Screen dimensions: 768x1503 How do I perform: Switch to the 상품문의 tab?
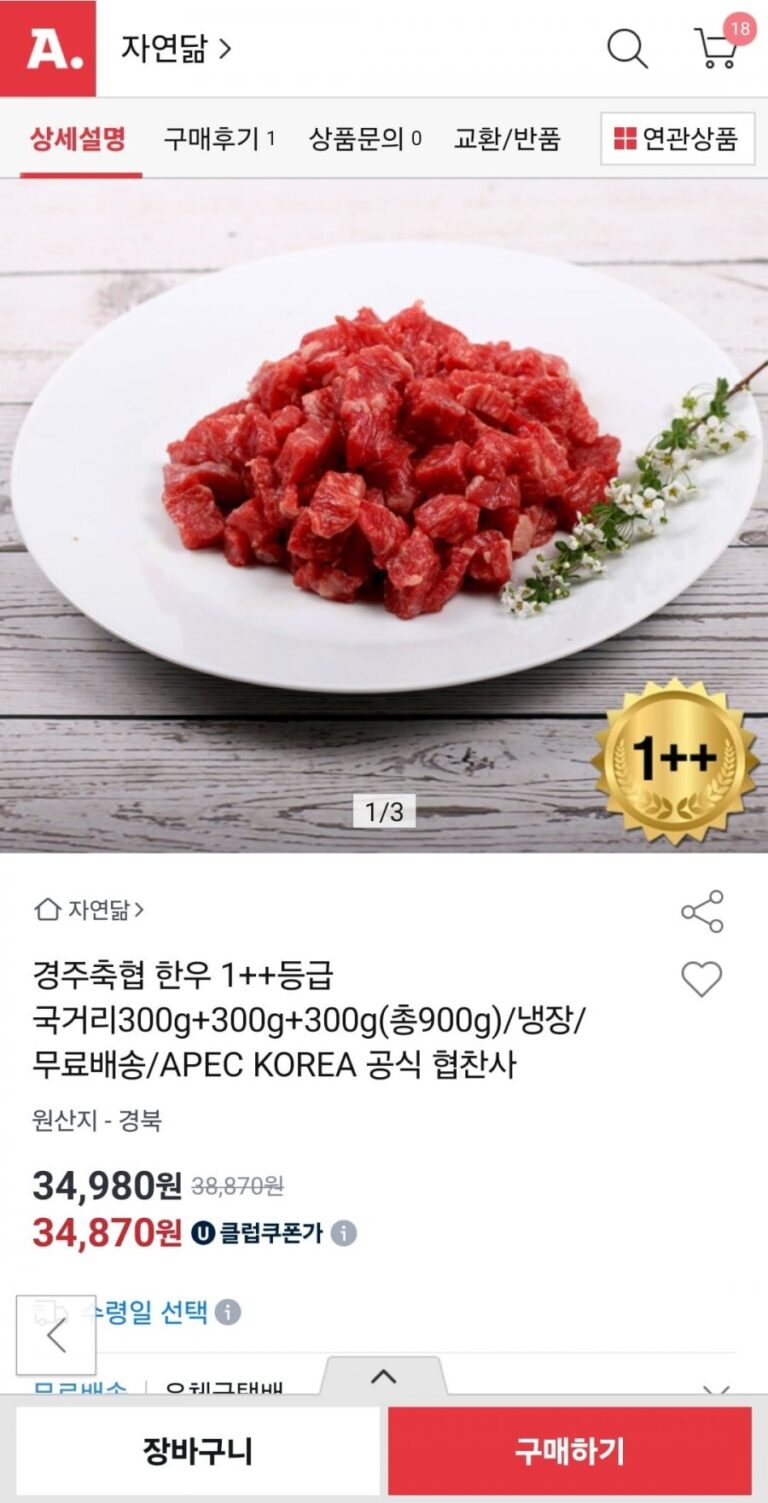[x=364, y=138]
